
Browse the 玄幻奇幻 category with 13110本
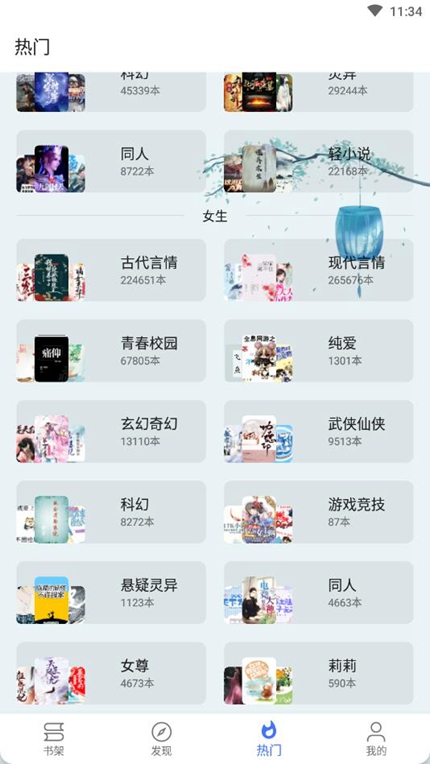pyautogui.click(x=111, y=431)
